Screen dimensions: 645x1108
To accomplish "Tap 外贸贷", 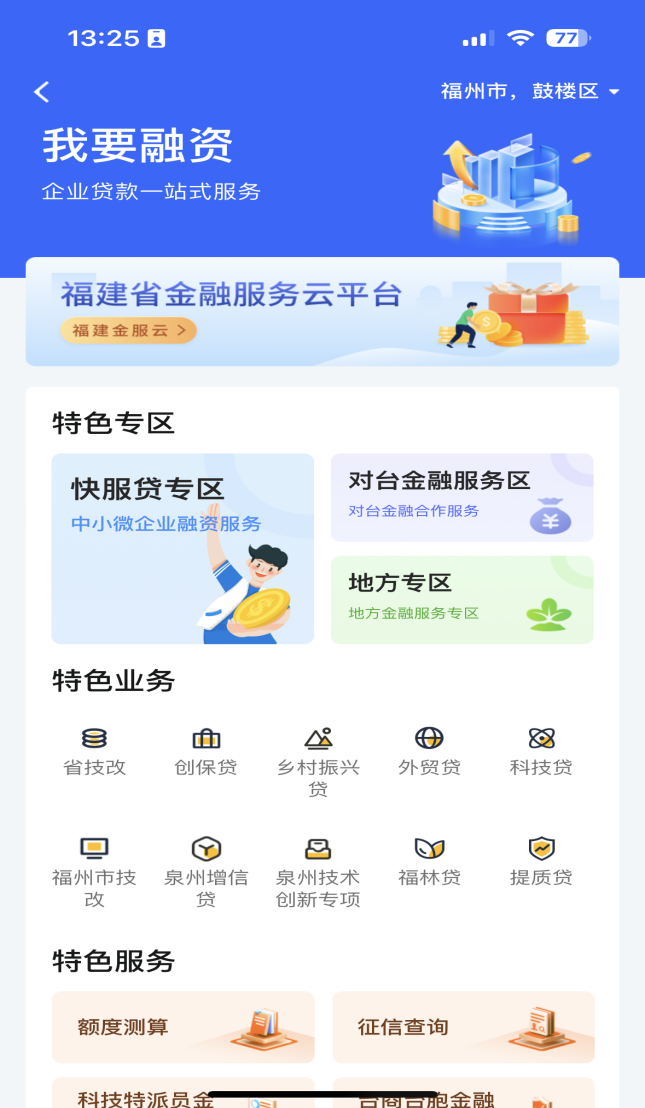I will [x=430, y=752].
